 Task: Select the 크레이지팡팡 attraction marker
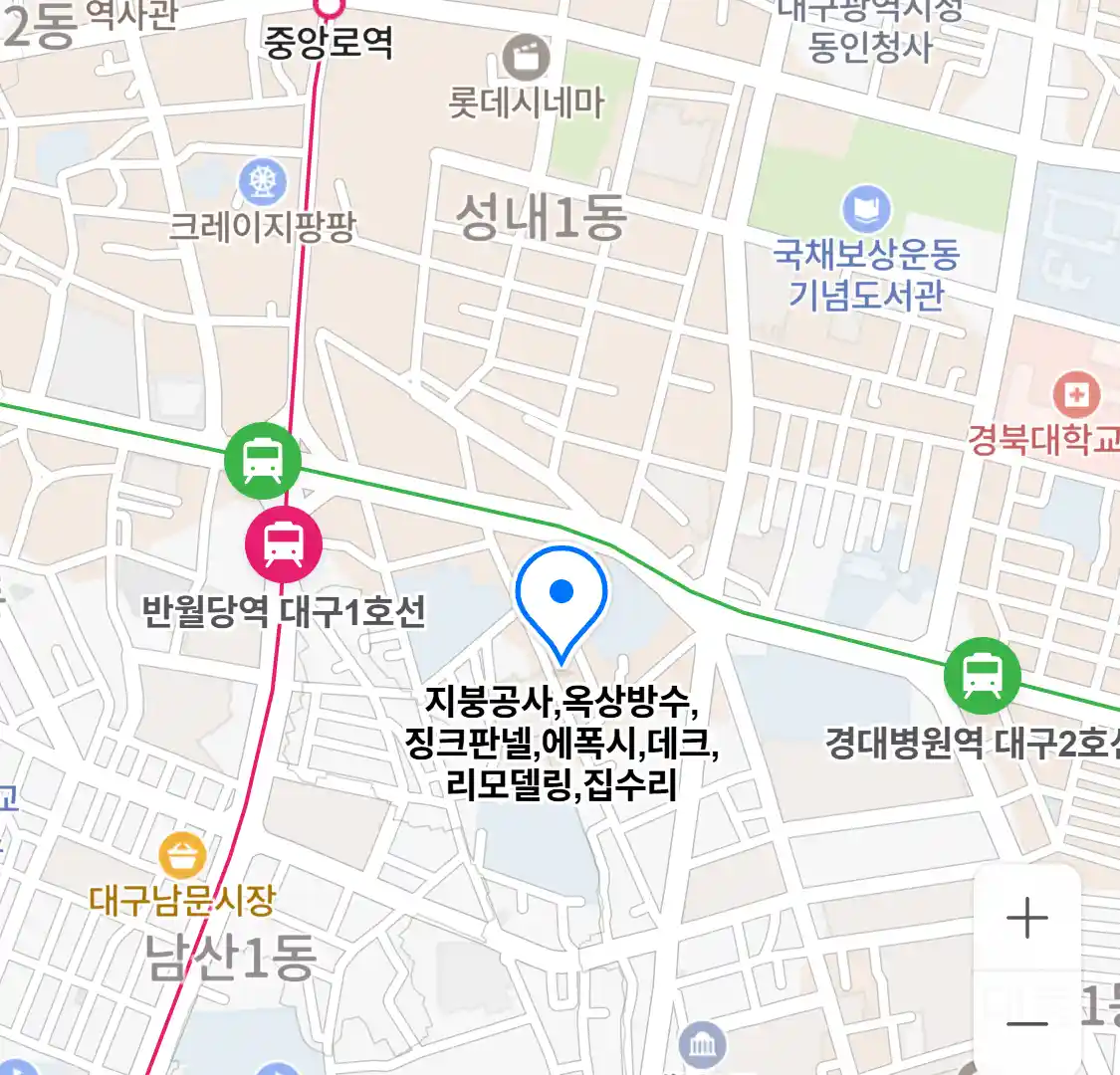pos(263,182)
